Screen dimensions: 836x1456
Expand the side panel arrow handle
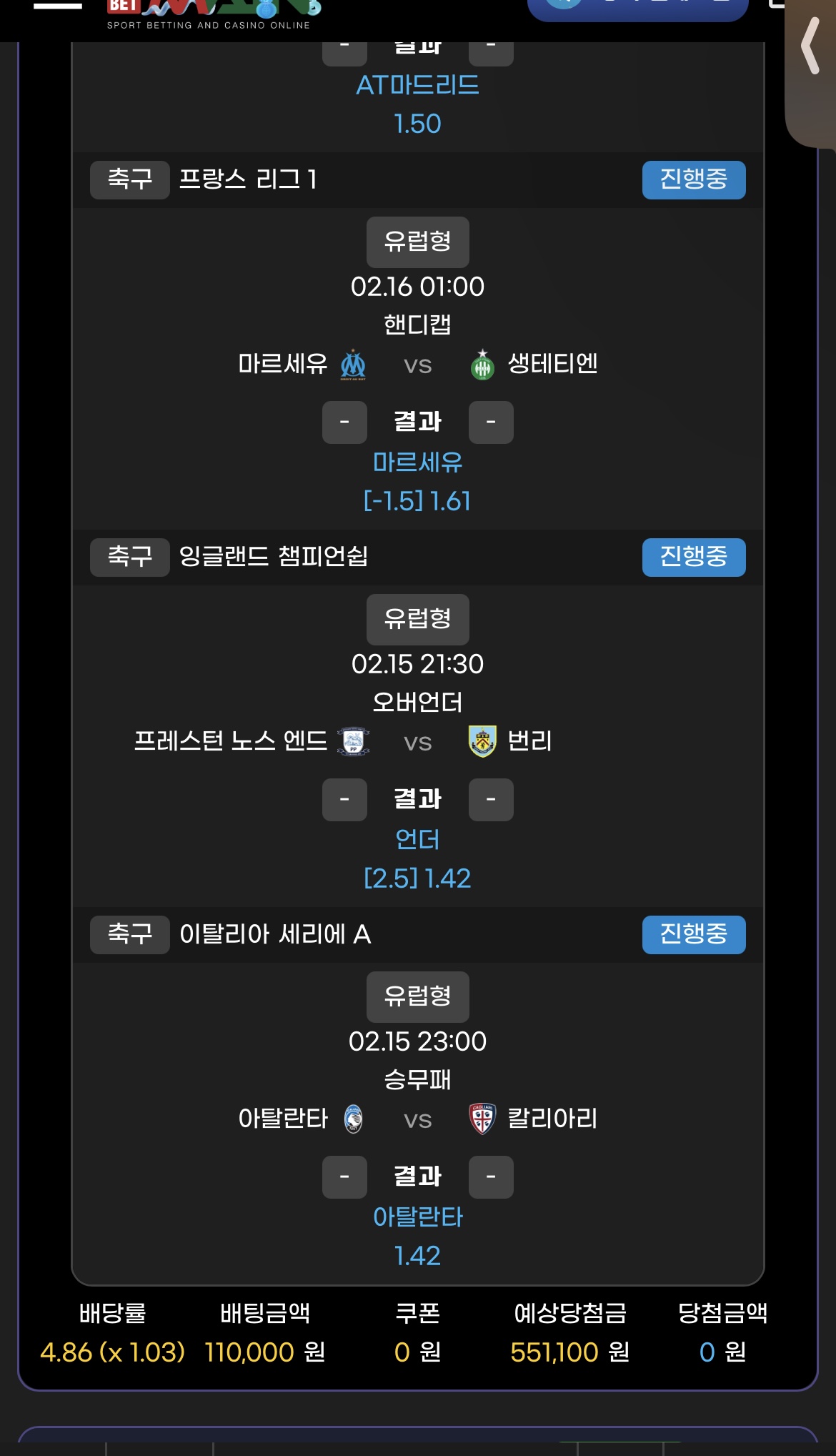(811, 47)
